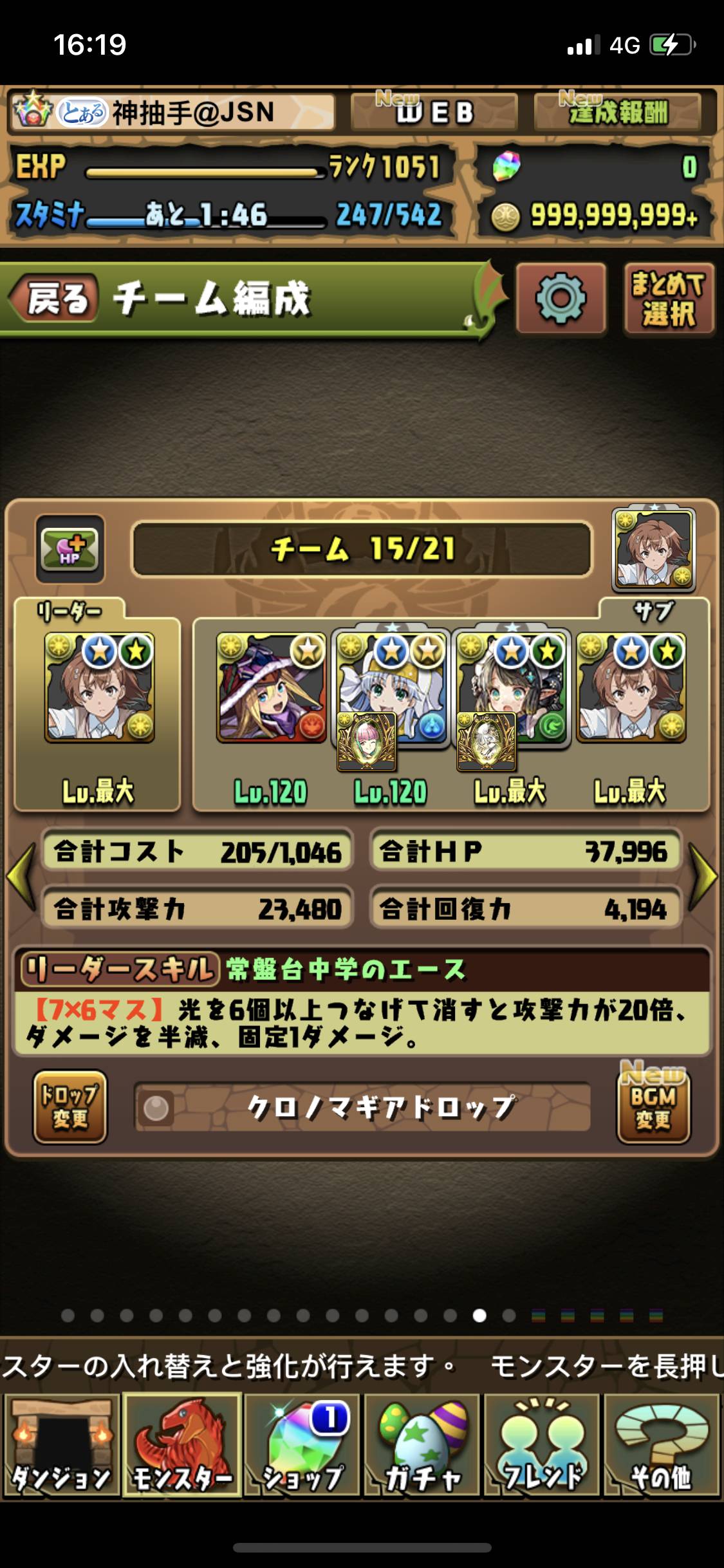Tap ドロップ変更 drop change button
The image size is (724, 1568).
click(x=70, y=1107)
